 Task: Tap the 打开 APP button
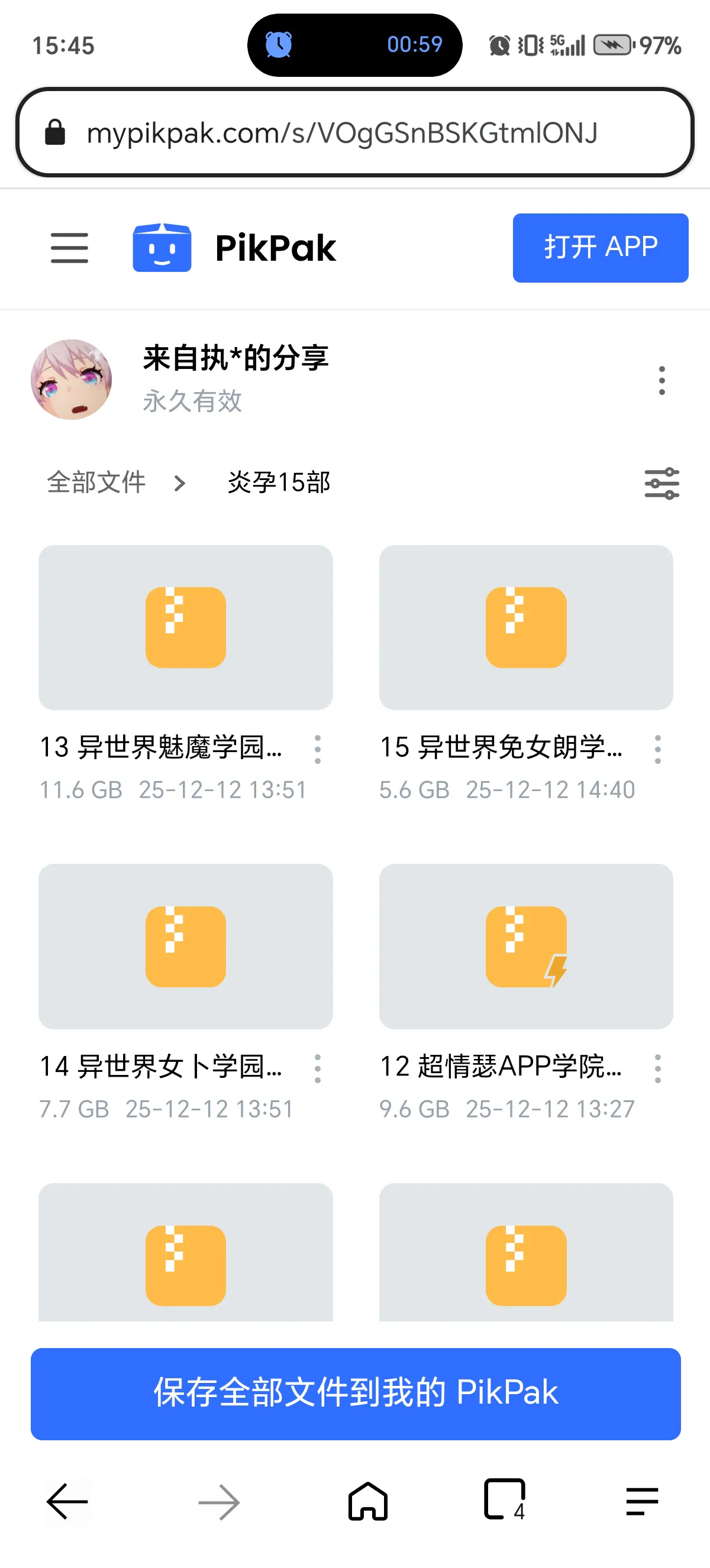(x=600, y=248)
